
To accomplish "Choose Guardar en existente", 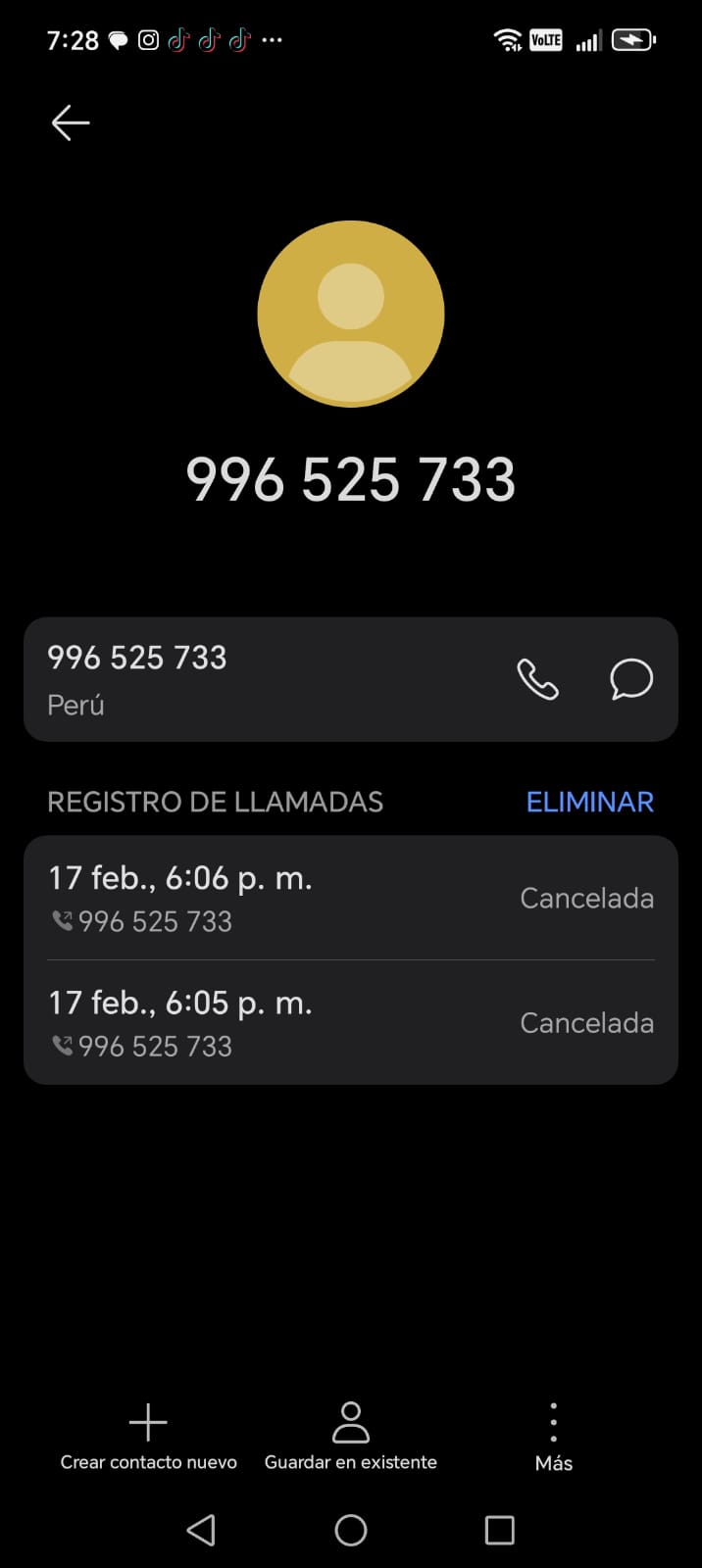I will click(350, 1437).
